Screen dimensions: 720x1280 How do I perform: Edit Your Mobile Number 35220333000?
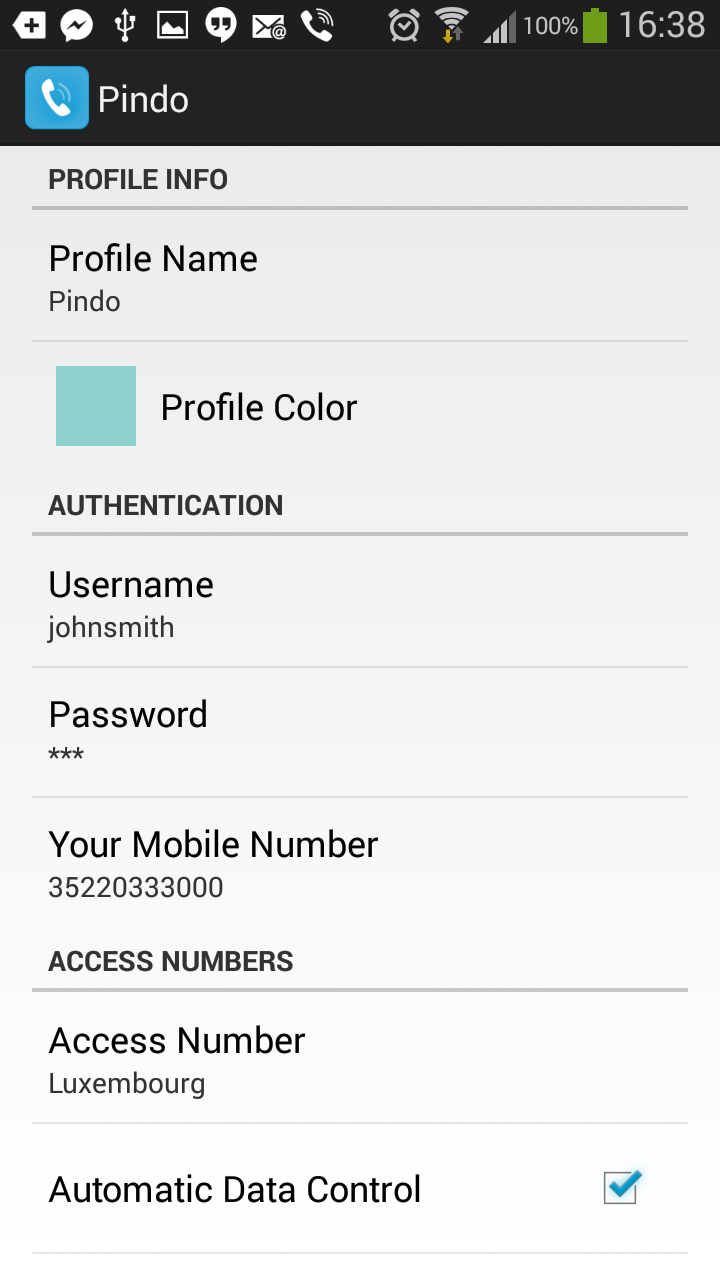coord(360,861)
